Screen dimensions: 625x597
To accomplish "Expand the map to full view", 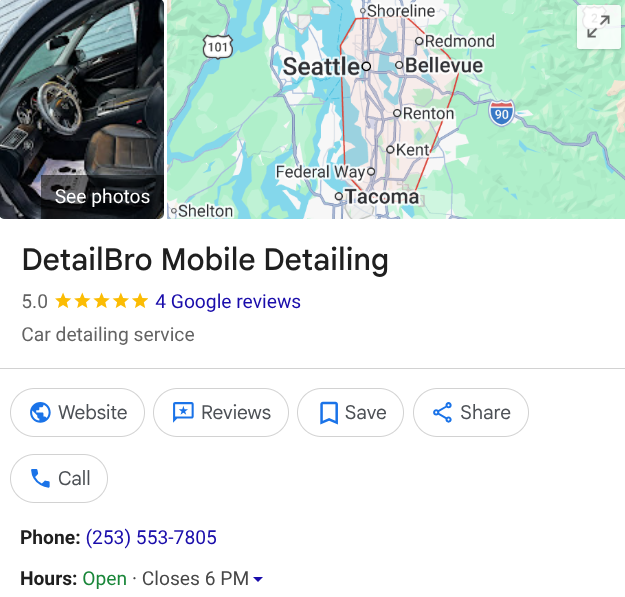I will 598,27.
